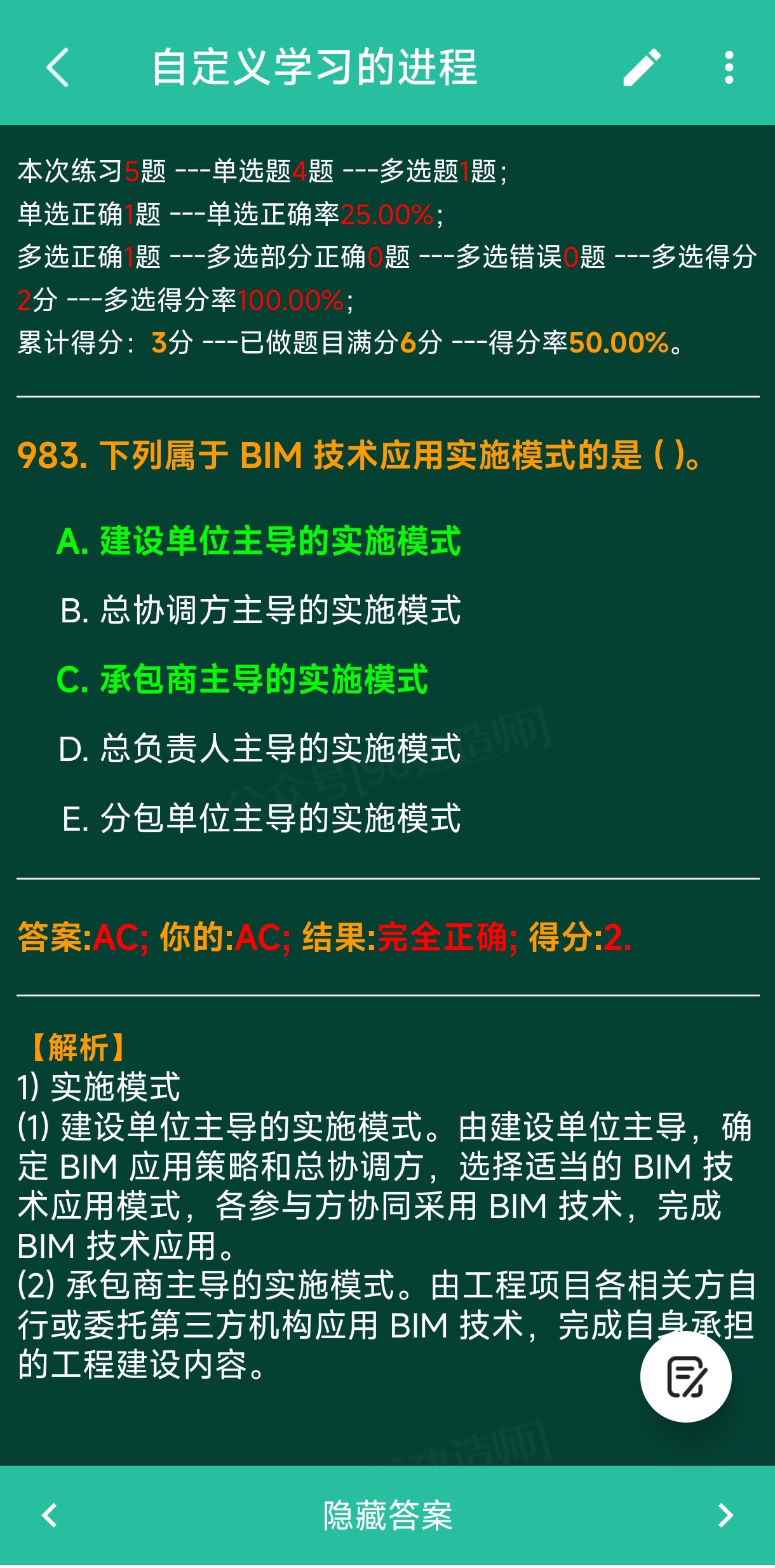Open the three-dot overflow menu
This screenshot has height=1568, width=775.
(x=729, y=67)
